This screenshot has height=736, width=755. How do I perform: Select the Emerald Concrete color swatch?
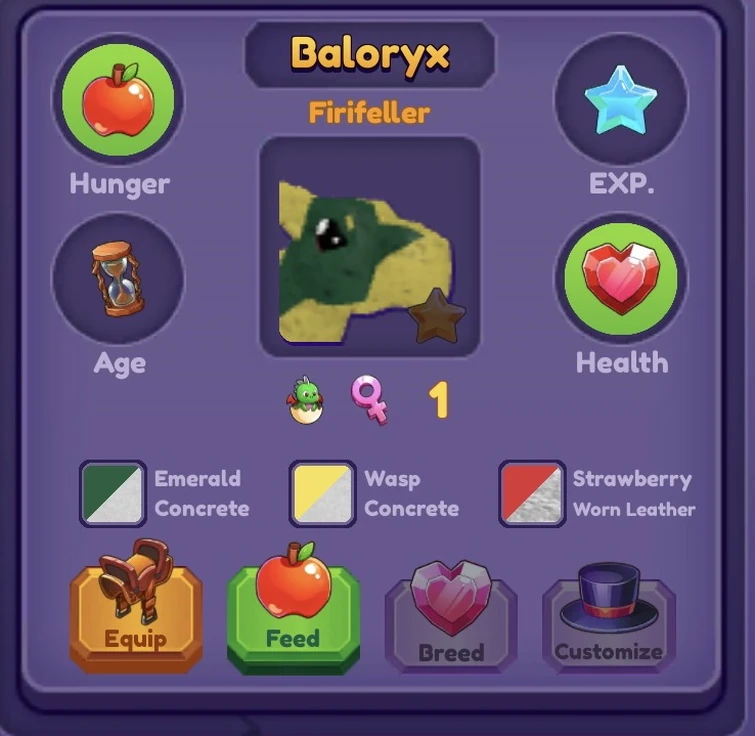112,493
